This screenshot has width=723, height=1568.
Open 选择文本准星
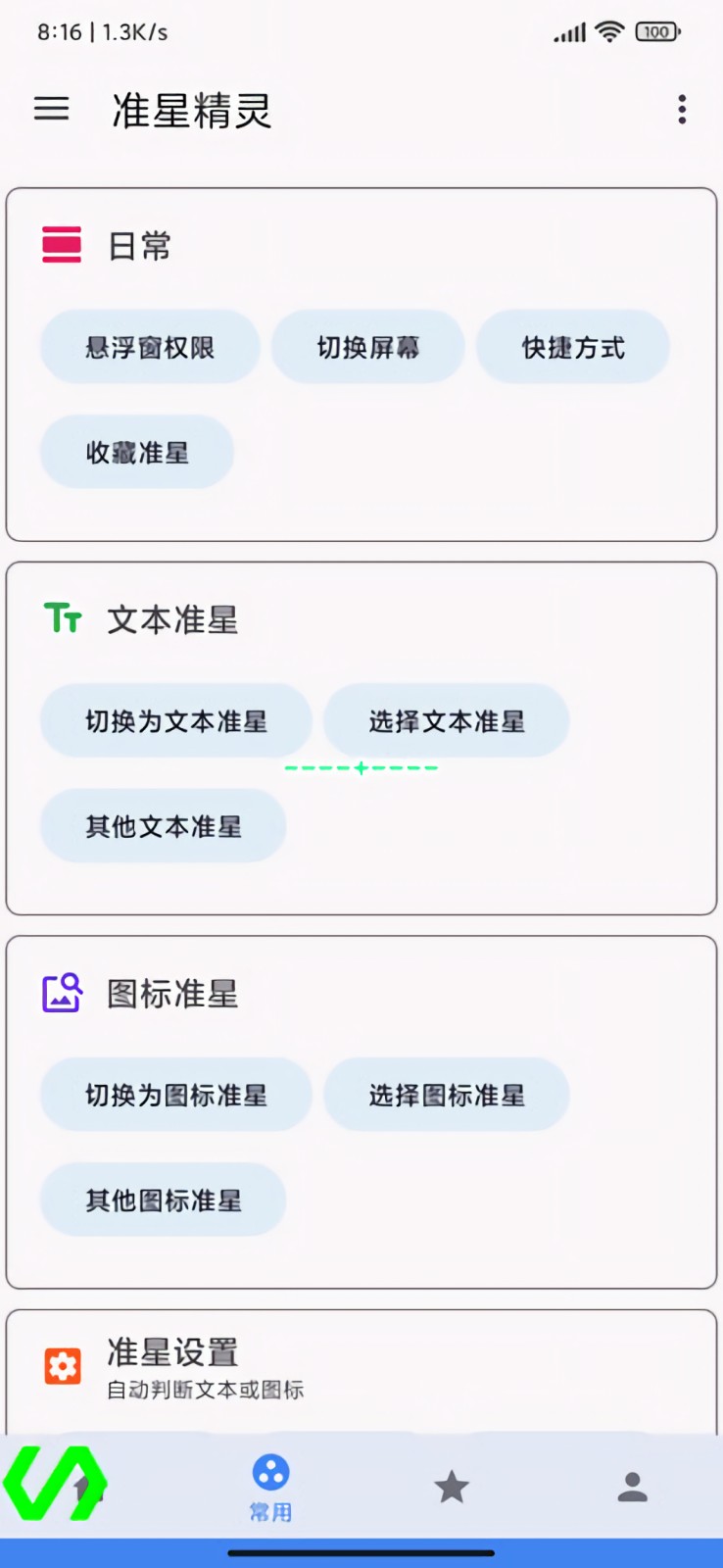pos(446,721)
